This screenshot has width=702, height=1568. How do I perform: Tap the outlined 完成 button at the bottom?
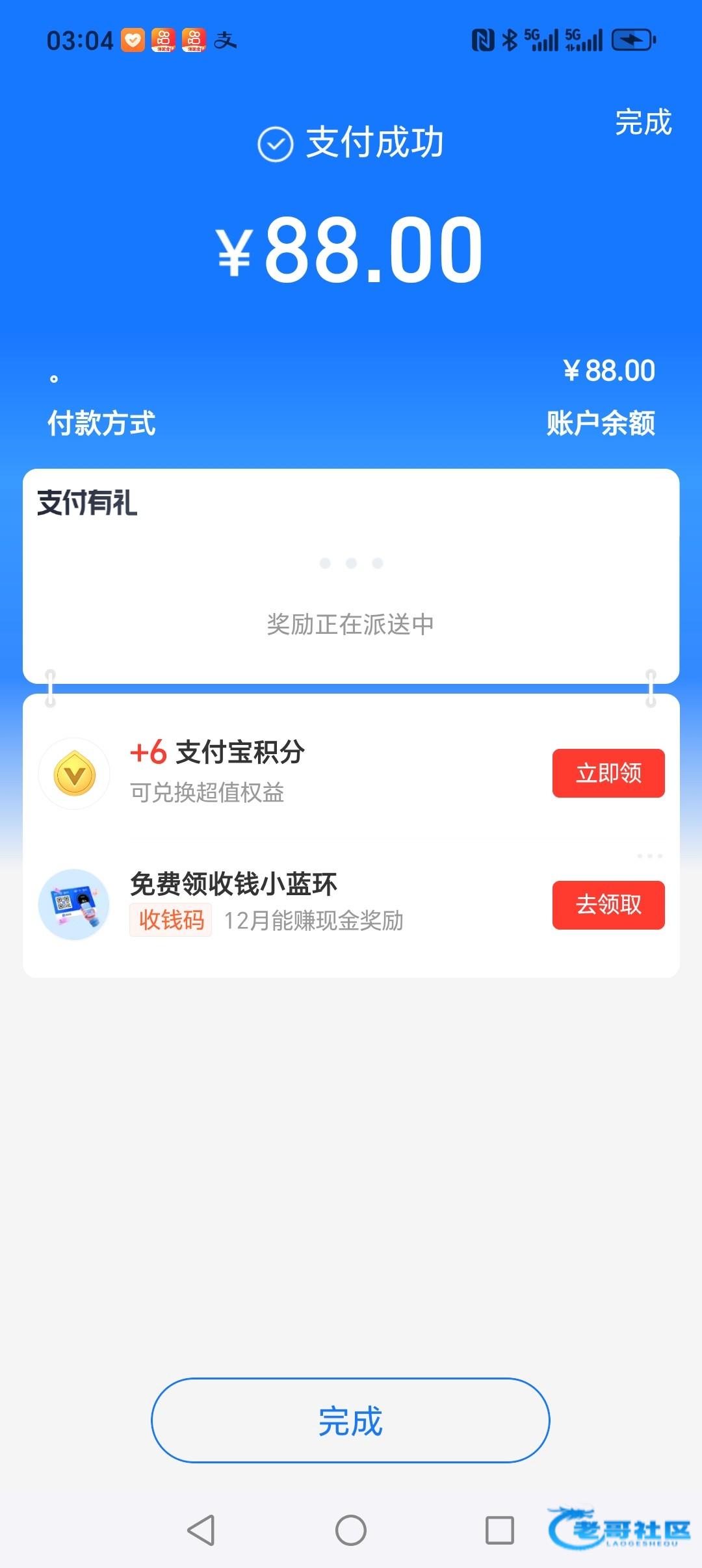(350, 1420)
